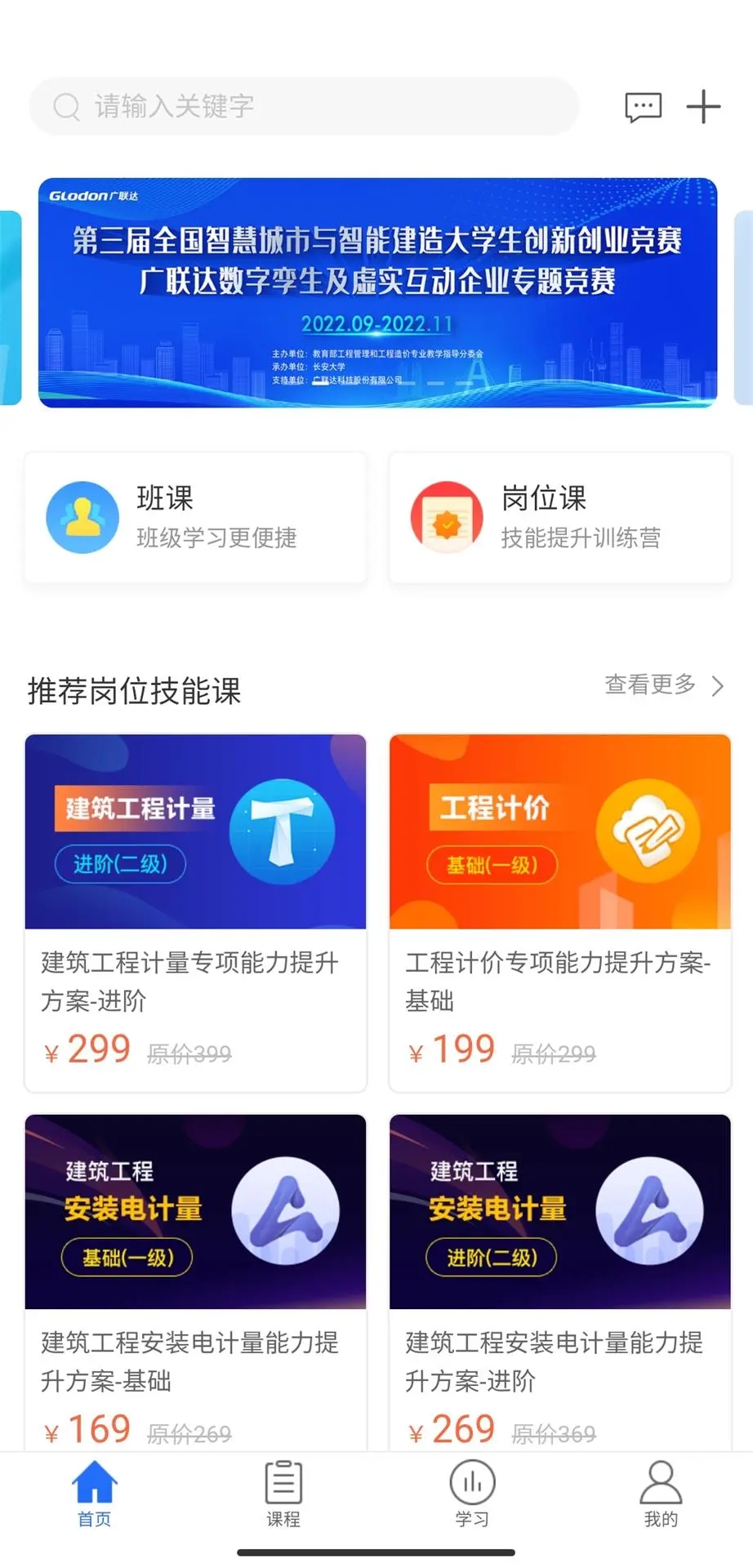Viewport: 753px width, 1568px height.
Task: Open the 岗位课 skills training card
Action: point(559,518)
